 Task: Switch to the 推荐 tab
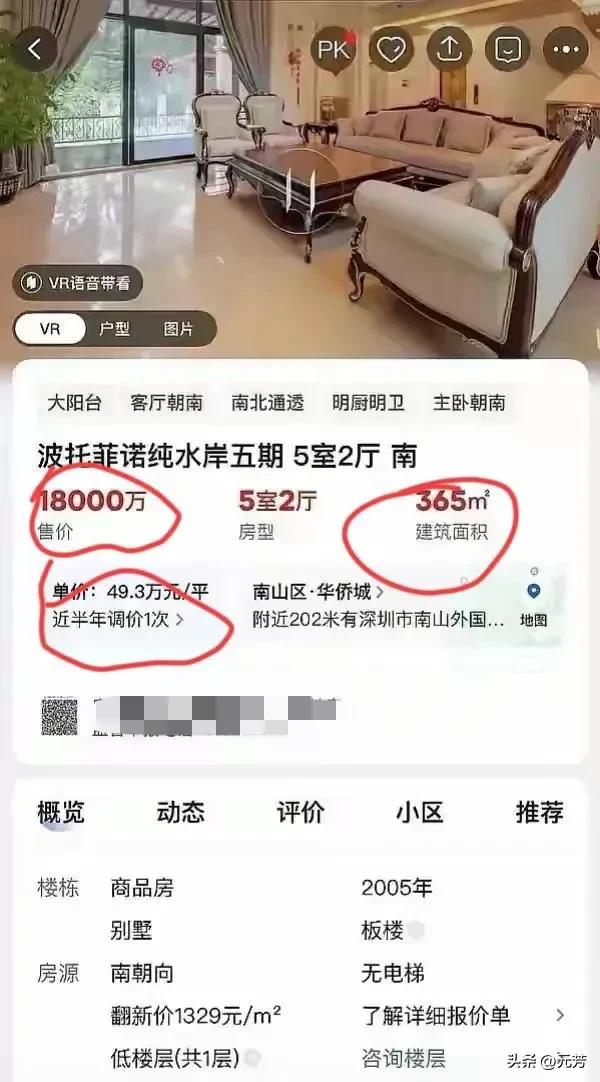point(539,812)
